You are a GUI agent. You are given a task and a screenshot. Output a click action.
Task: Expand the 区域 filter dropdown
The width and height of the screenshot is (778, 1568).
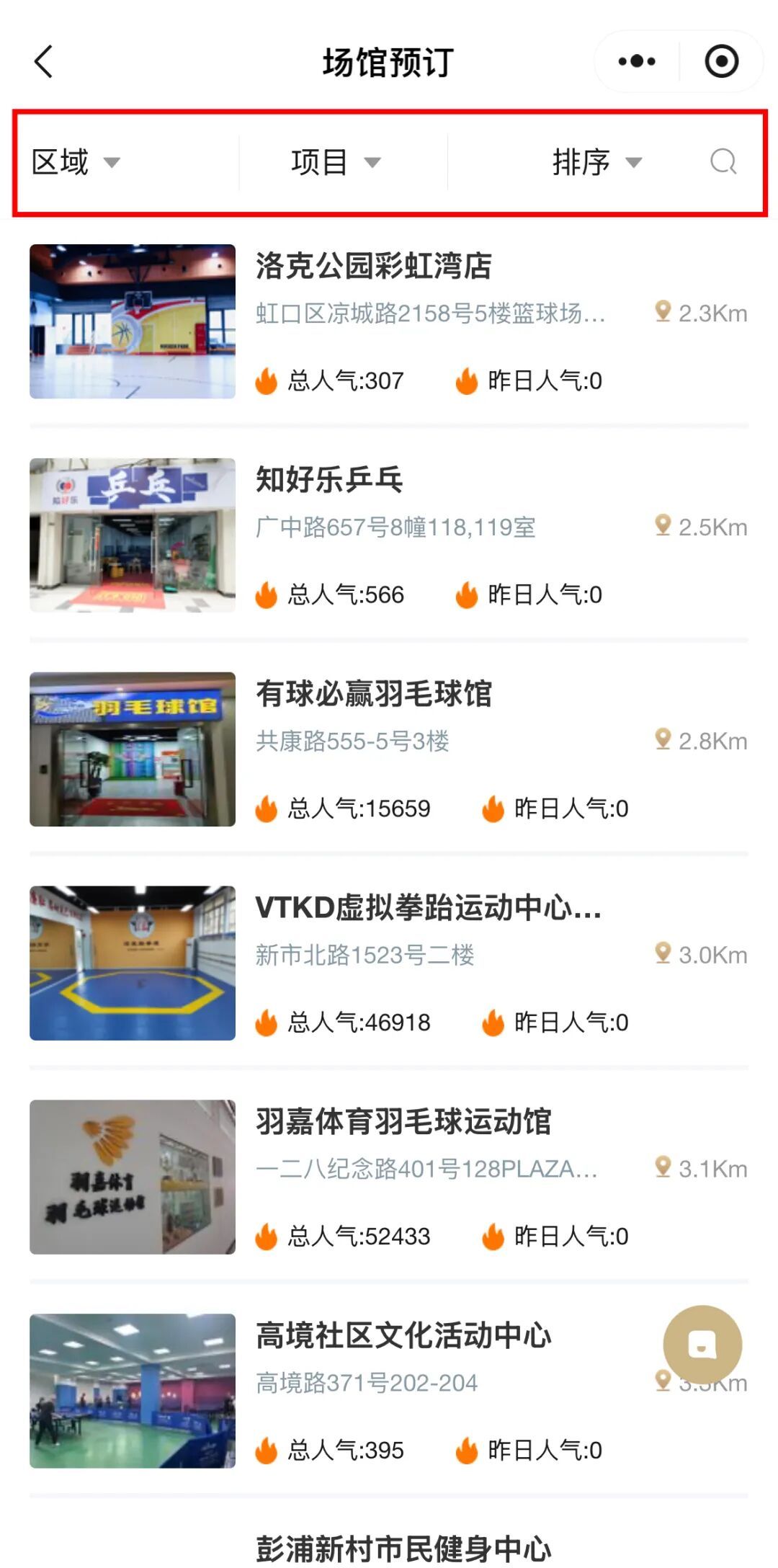[x=76, y=162]
